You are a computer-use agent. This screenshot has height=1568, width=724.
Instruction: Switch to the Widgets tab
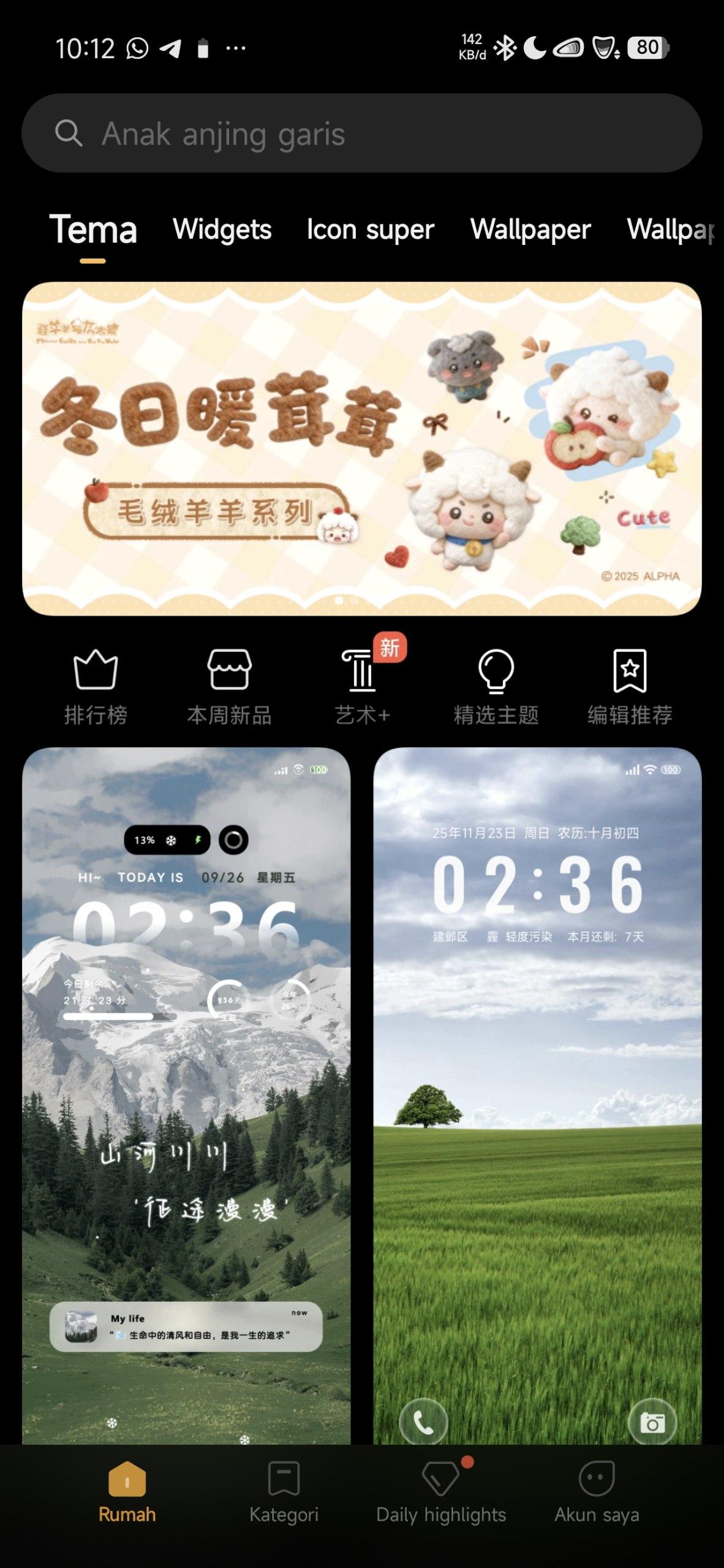[222, 230]
